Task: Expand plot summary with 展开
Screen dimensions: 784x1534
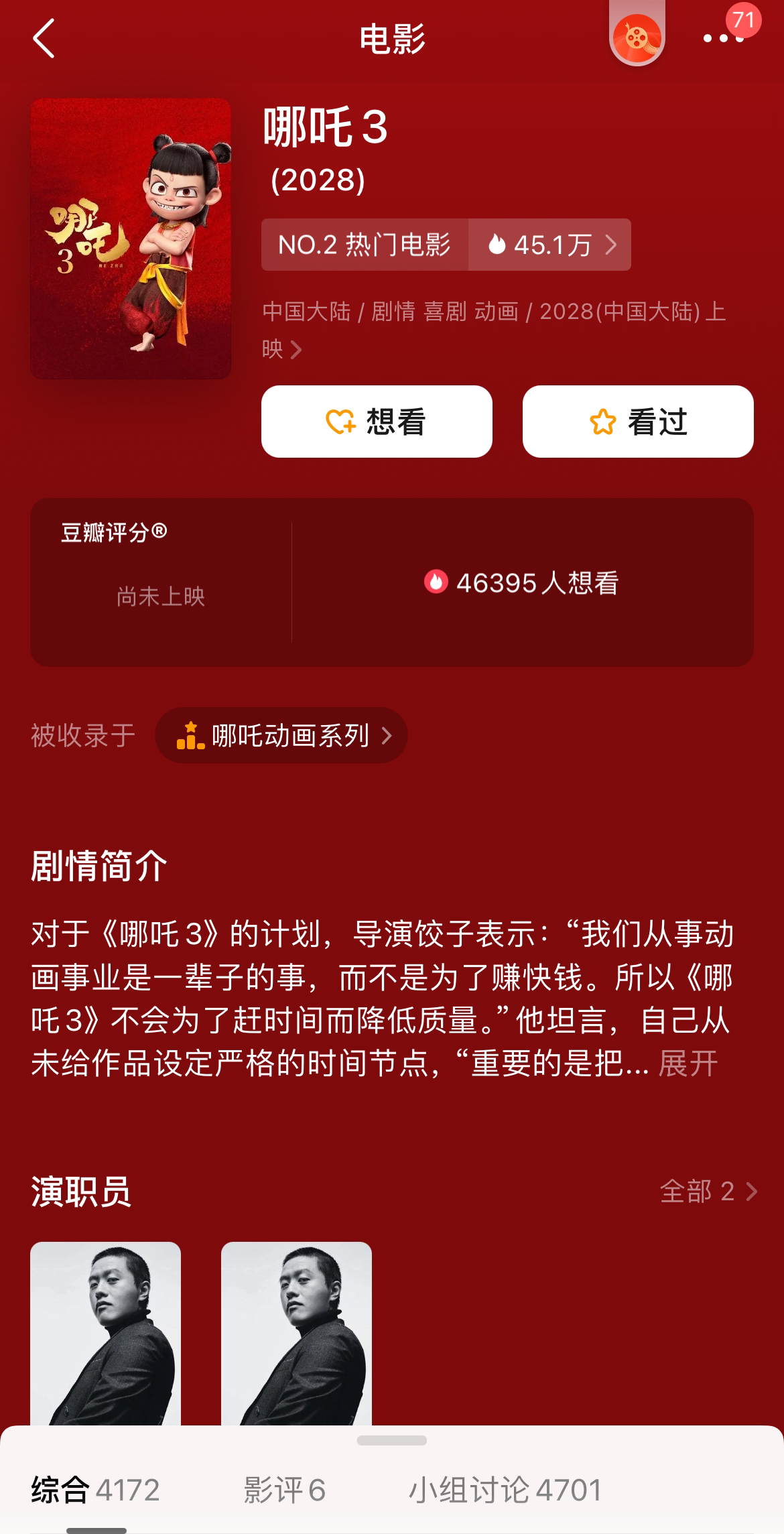Action: click(x=688, y=1063)
